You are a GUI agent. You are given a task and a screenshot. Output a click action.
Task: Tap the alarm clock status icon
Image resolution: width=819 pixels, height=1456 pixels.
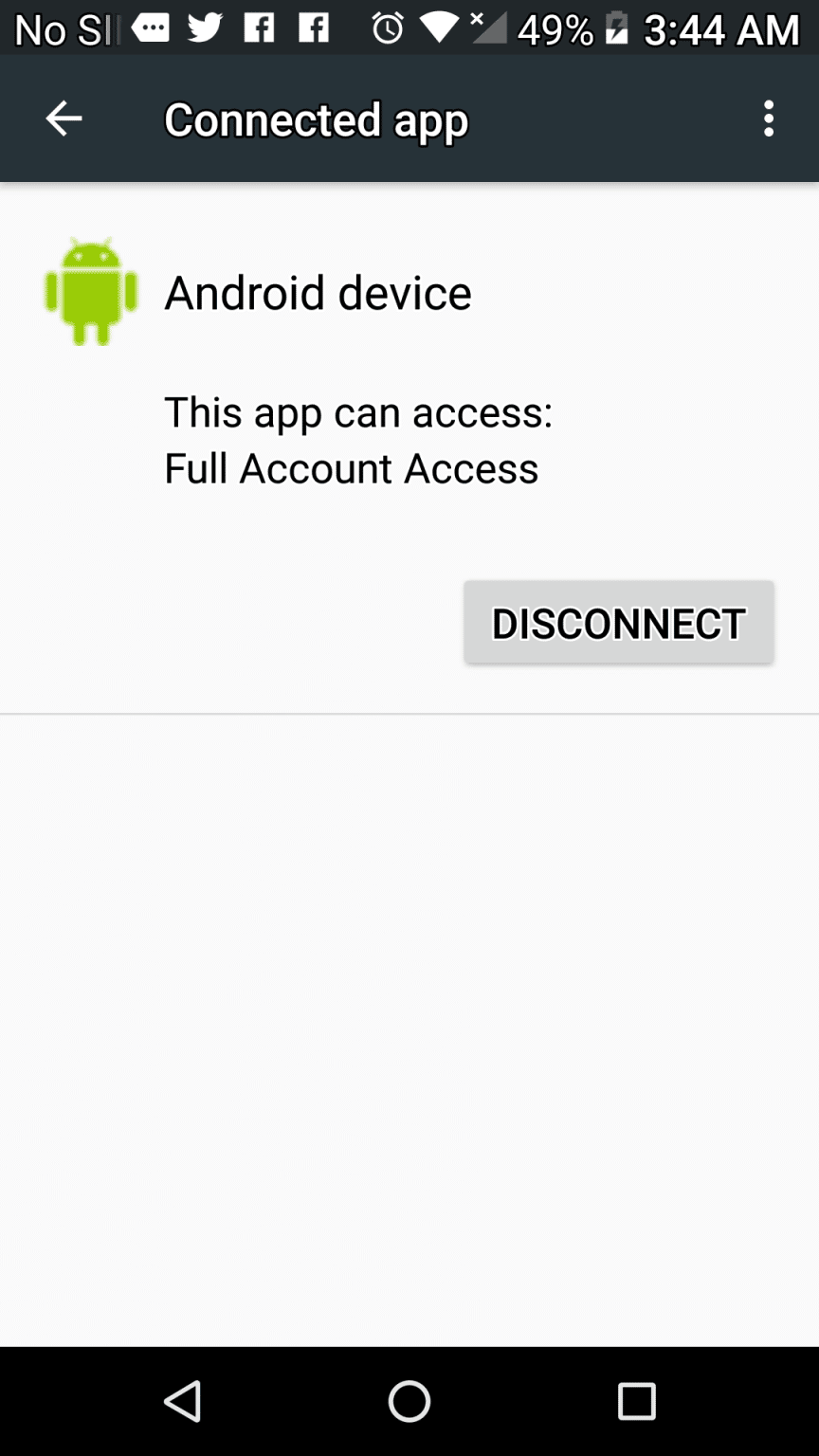[388, 28]
